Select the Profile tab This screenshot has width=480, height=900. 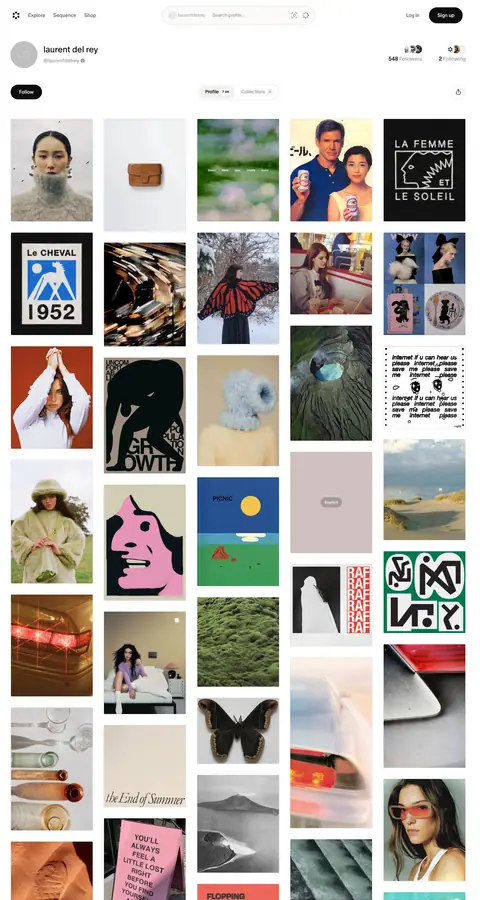[217, 92]
